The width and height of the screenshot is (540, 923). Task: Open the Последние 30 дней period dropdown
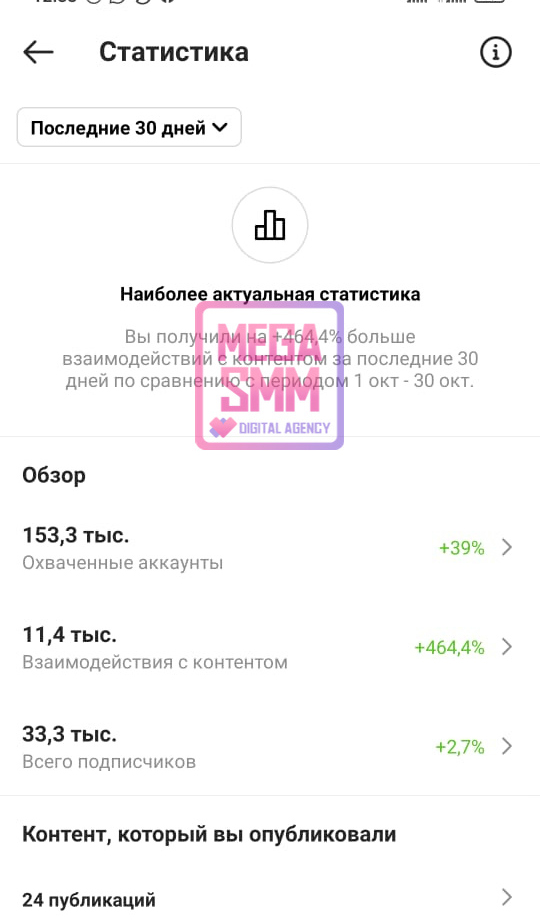click(129, 127)
